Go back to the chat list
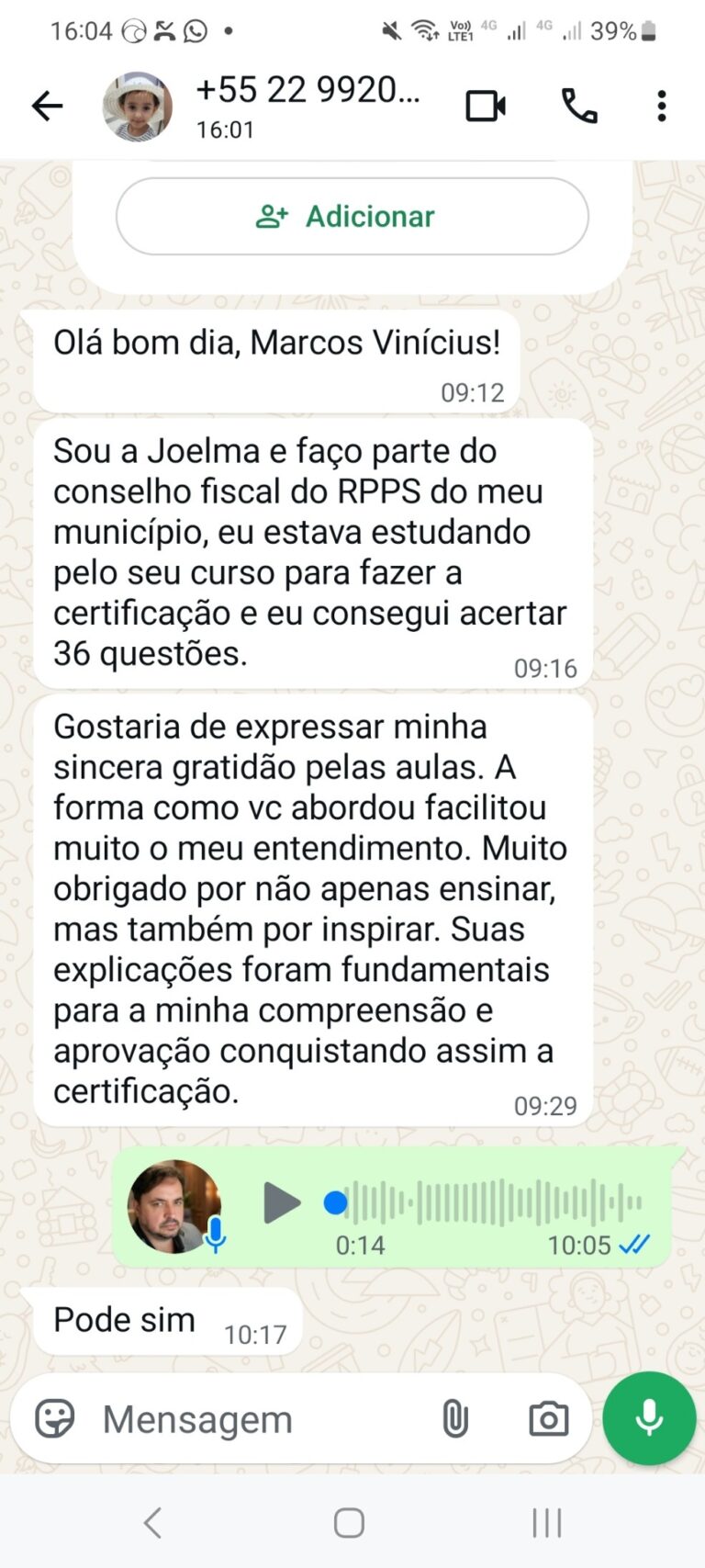 (x=47, y=107)
